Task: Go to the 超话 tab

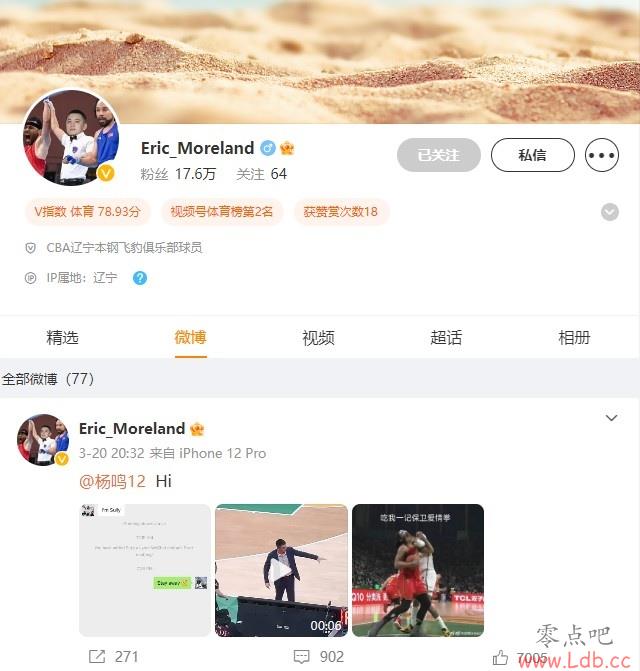Action: [446, 338]
